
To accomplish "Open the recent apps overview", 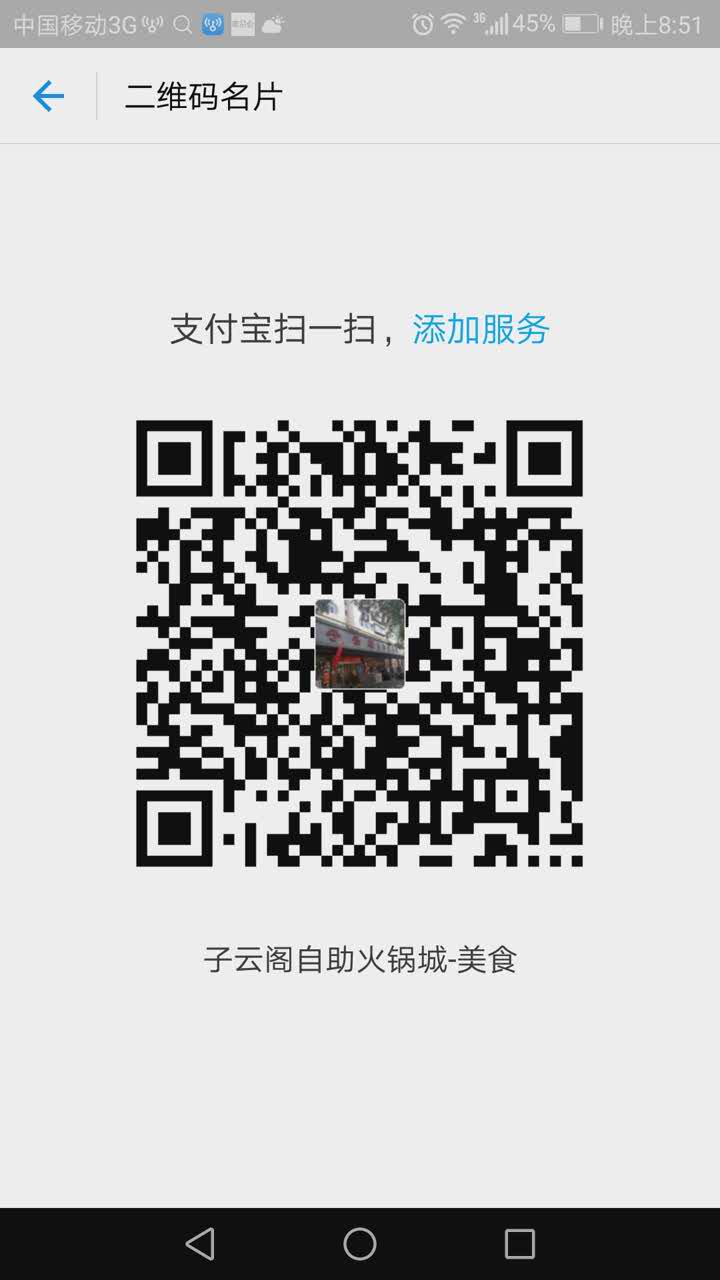I will click(x=520, y=1244).
